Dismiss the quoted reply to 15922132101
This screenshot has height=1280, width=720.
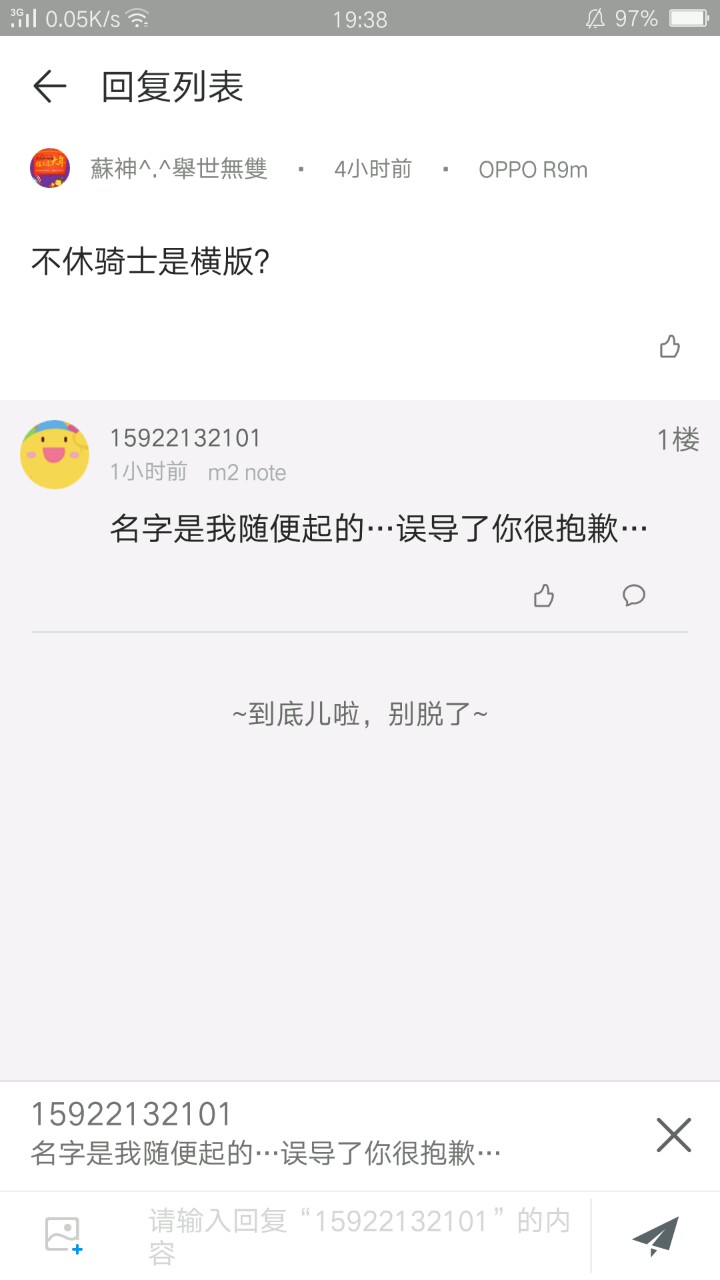coord(673,1135)
